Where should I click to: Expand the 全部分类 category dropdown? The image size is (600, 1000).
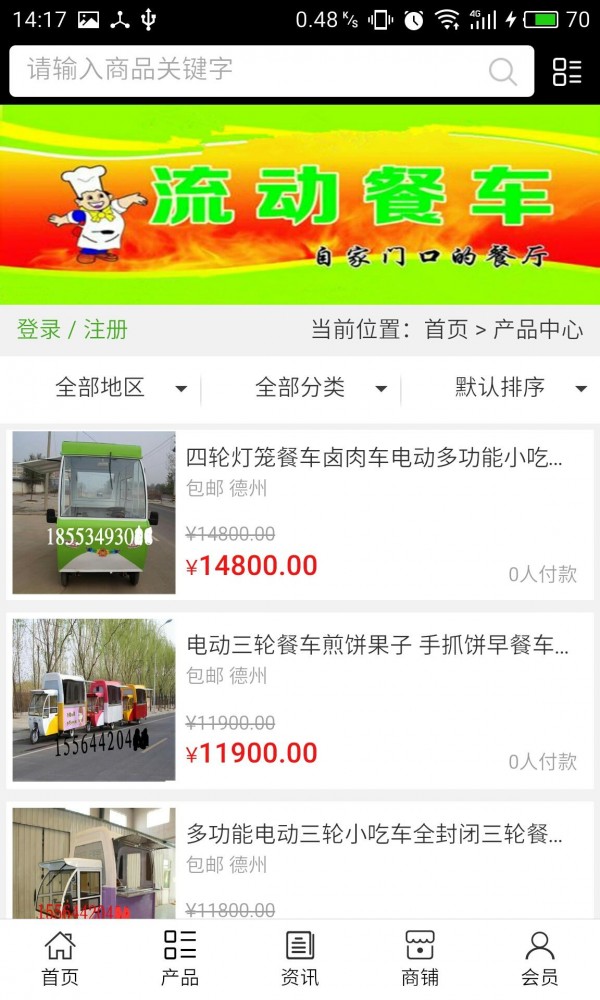[320, 388]
